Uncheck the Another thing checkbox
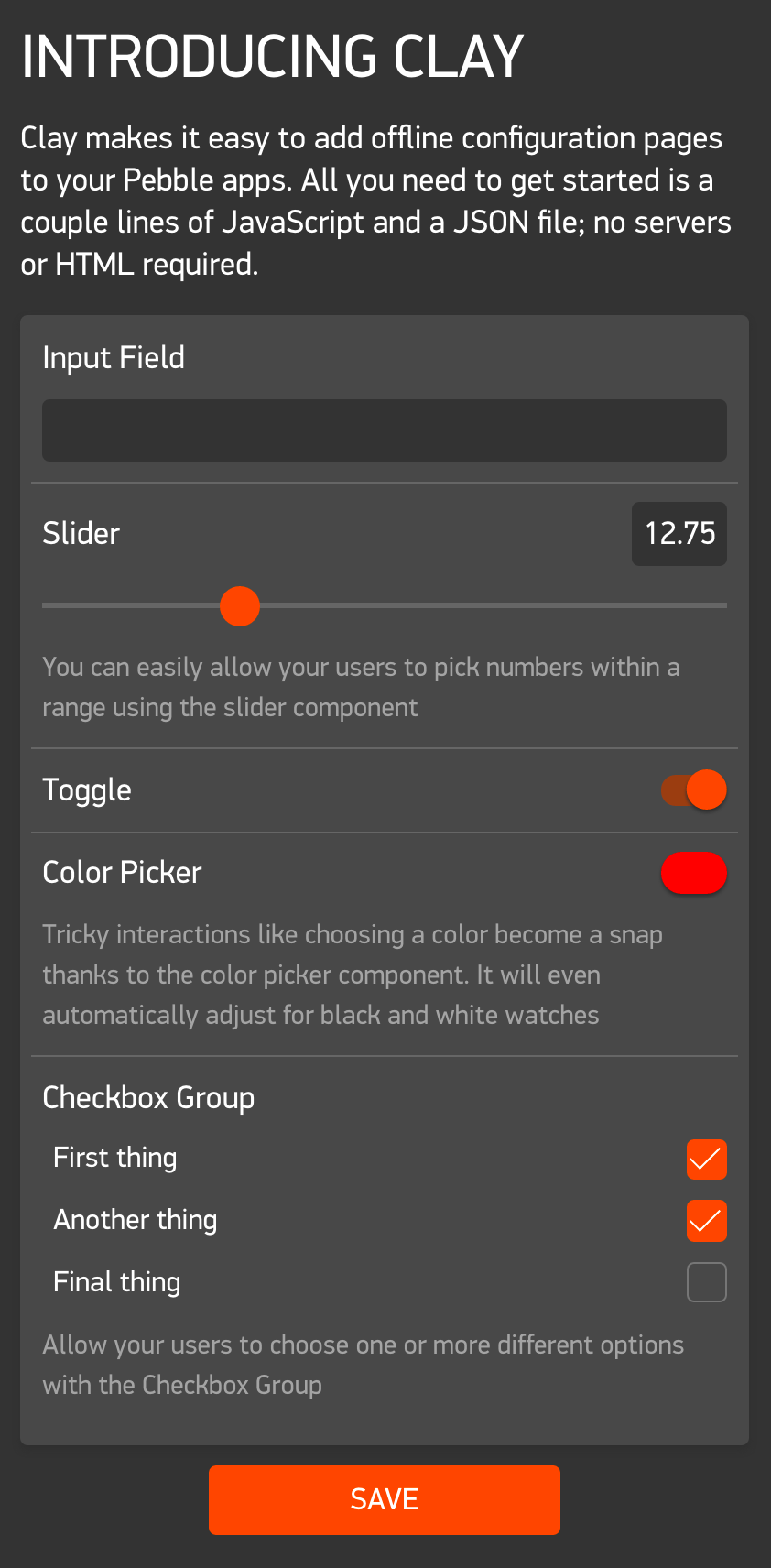771x1568 pixels. [x=706, y=1221]
